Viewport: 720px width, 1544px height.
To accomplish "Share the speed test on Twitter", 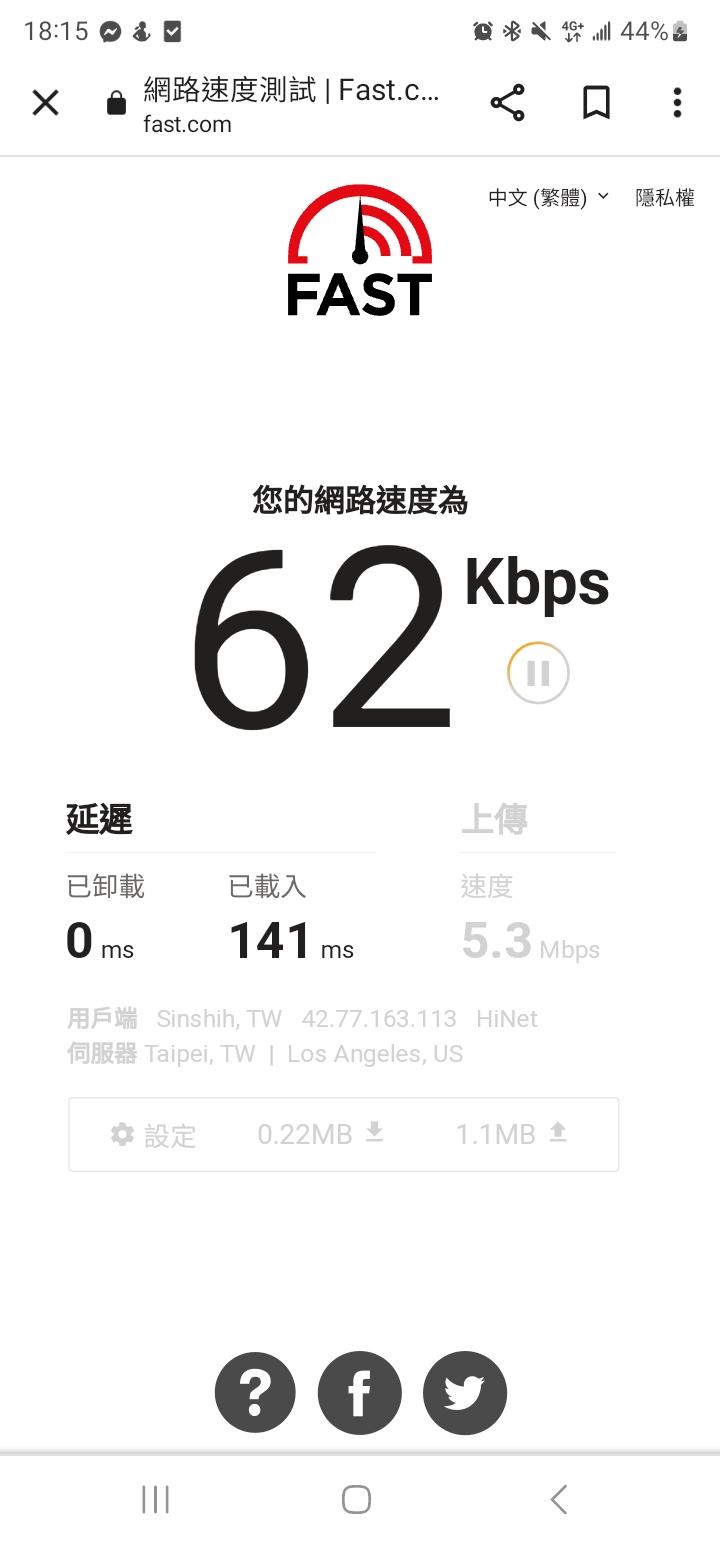I will click(x=464, y=1392).
